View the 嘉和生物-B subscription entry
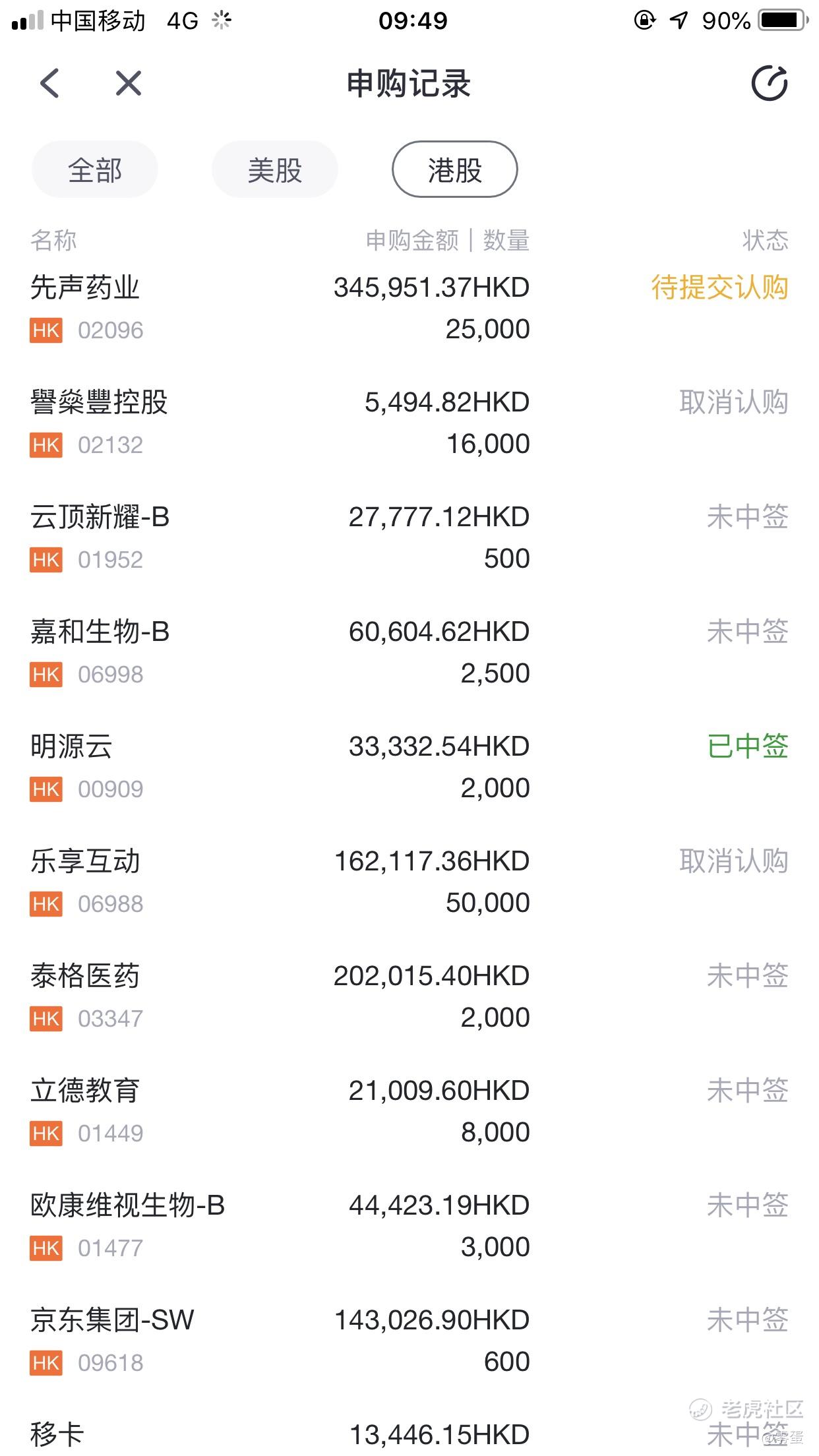 pos(409,652)
